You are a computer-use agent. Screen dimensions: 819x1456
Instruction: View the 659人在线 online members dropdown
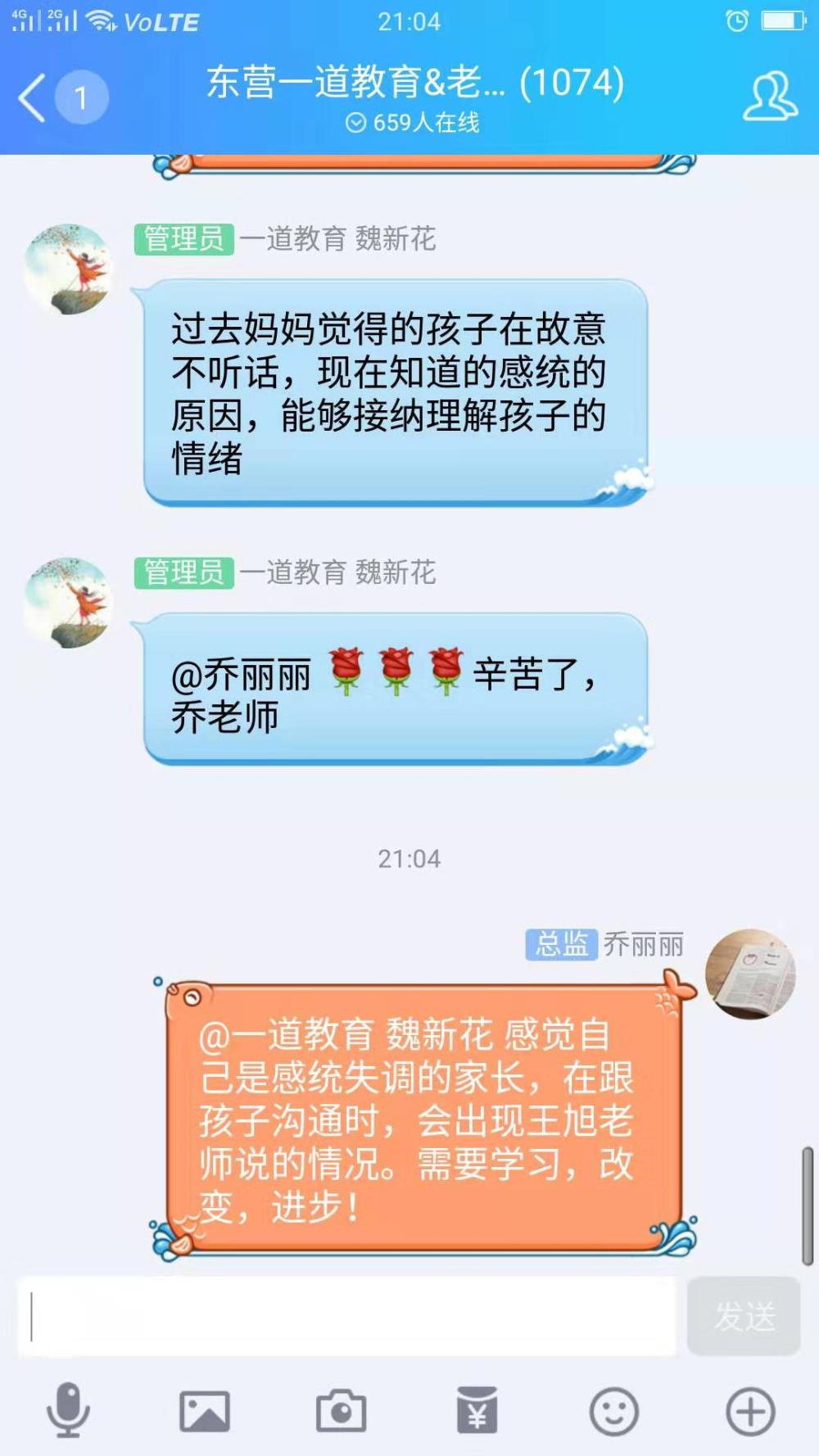pyautogui.click(x=413, y=123)
